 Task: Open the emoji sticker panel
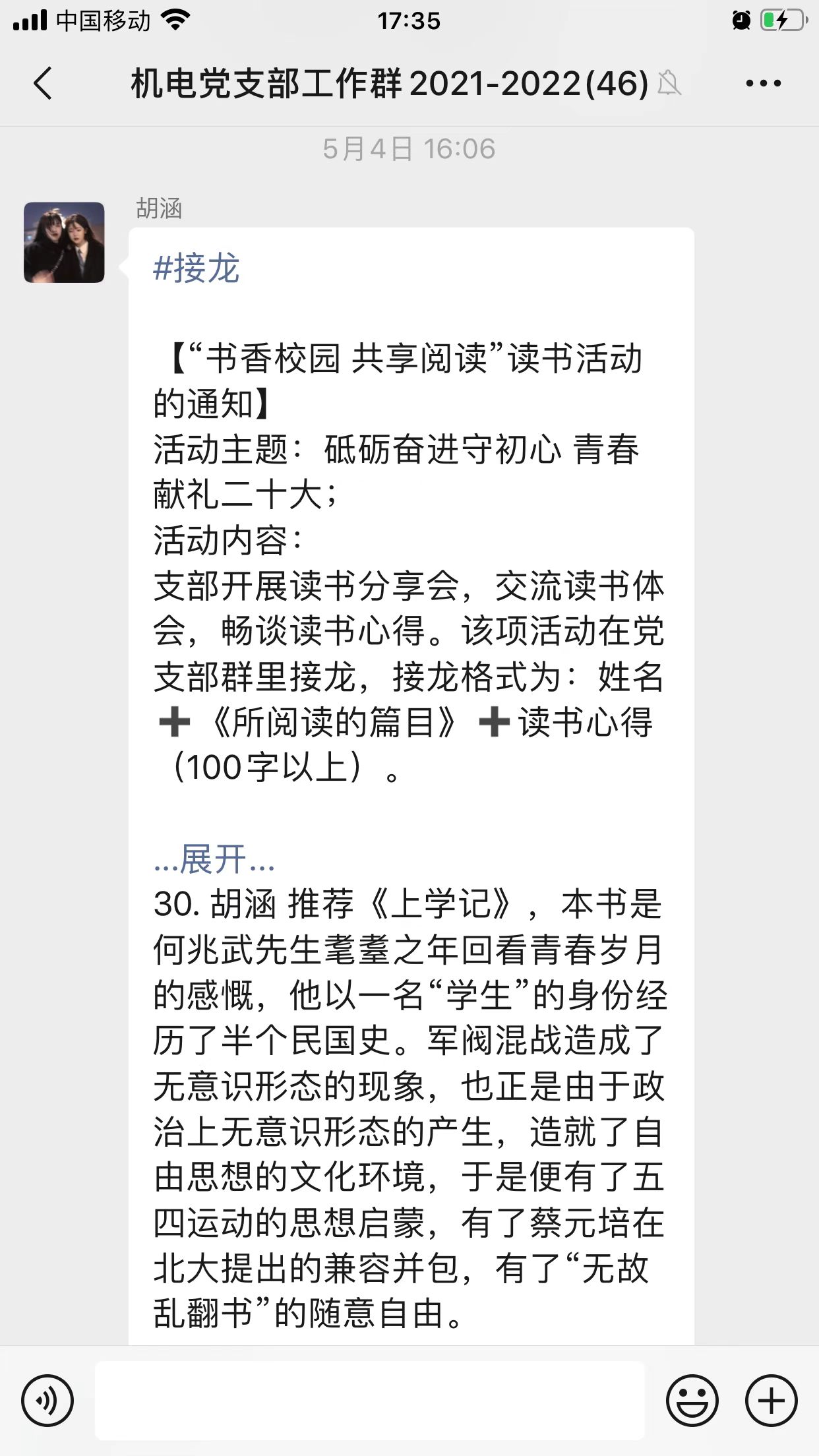click(x=692, y=1401)
